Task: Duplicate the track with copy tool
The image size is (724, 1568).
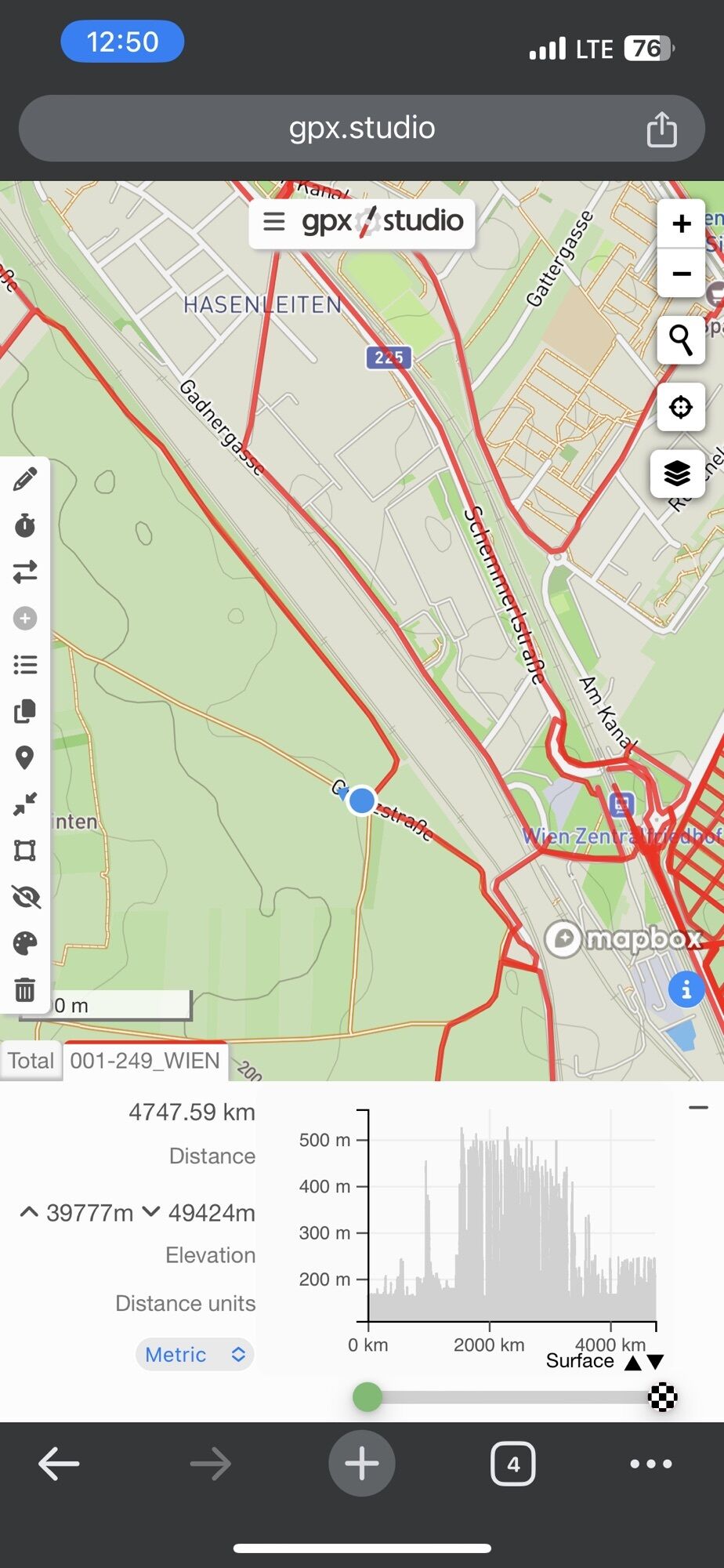Action: pyautogui.click(x=25, y=711)
